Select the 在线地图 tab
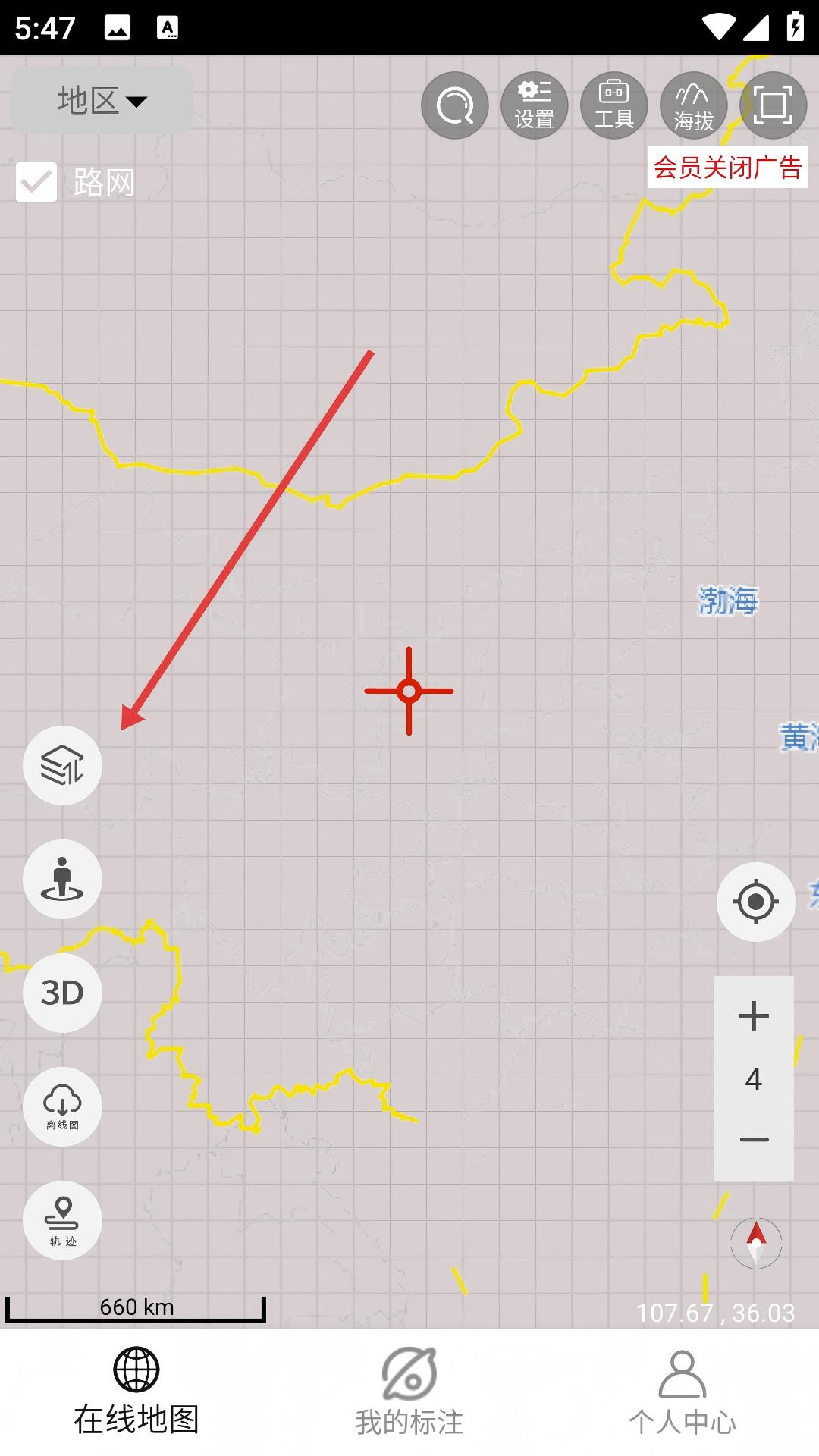This screenshot has width=819, height=1456. (136, 1392)
